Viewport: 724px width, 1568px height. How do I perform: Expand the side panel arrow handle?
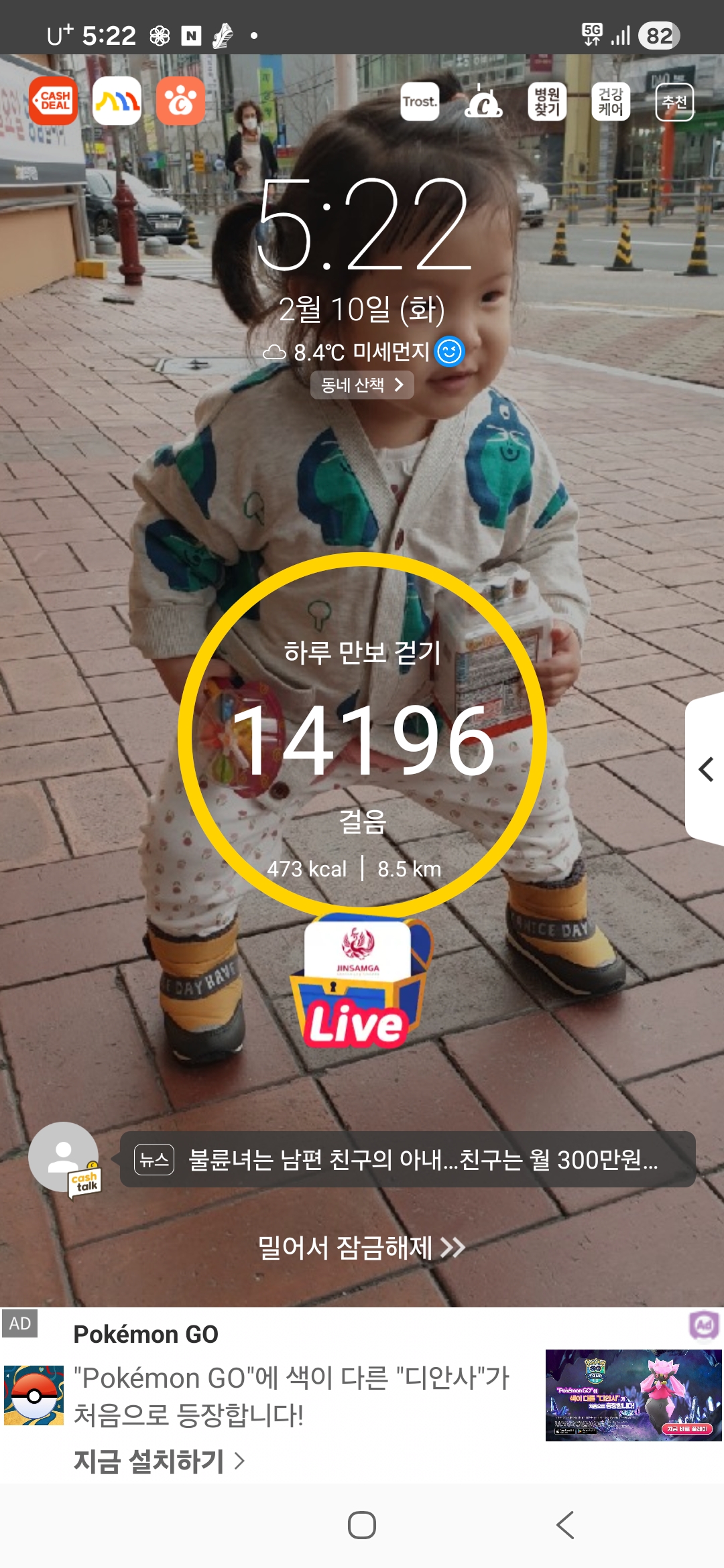(x=705, y=769)
